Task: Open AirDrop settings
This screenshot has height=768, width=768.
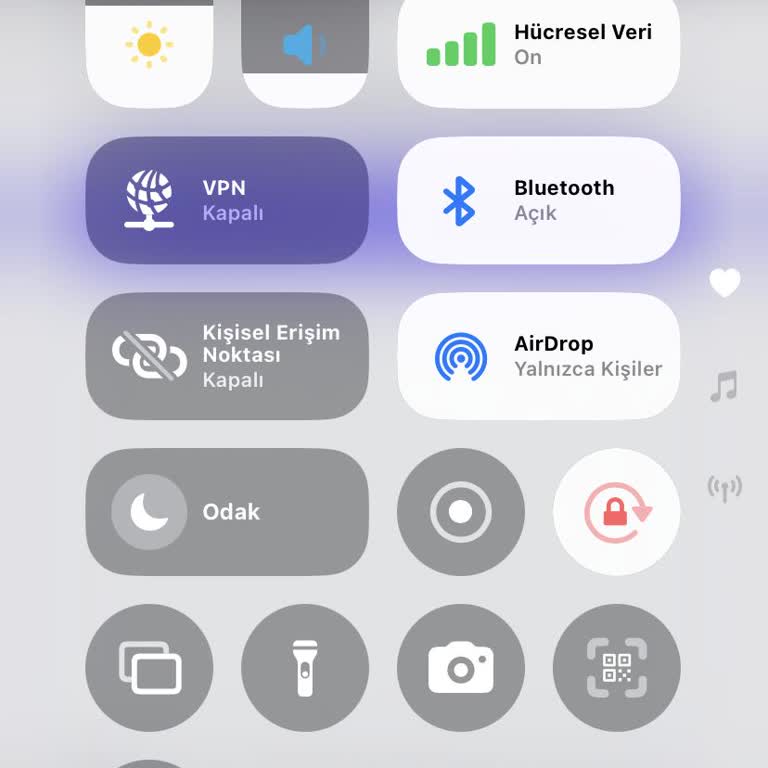Action: (x=538, y=356)
